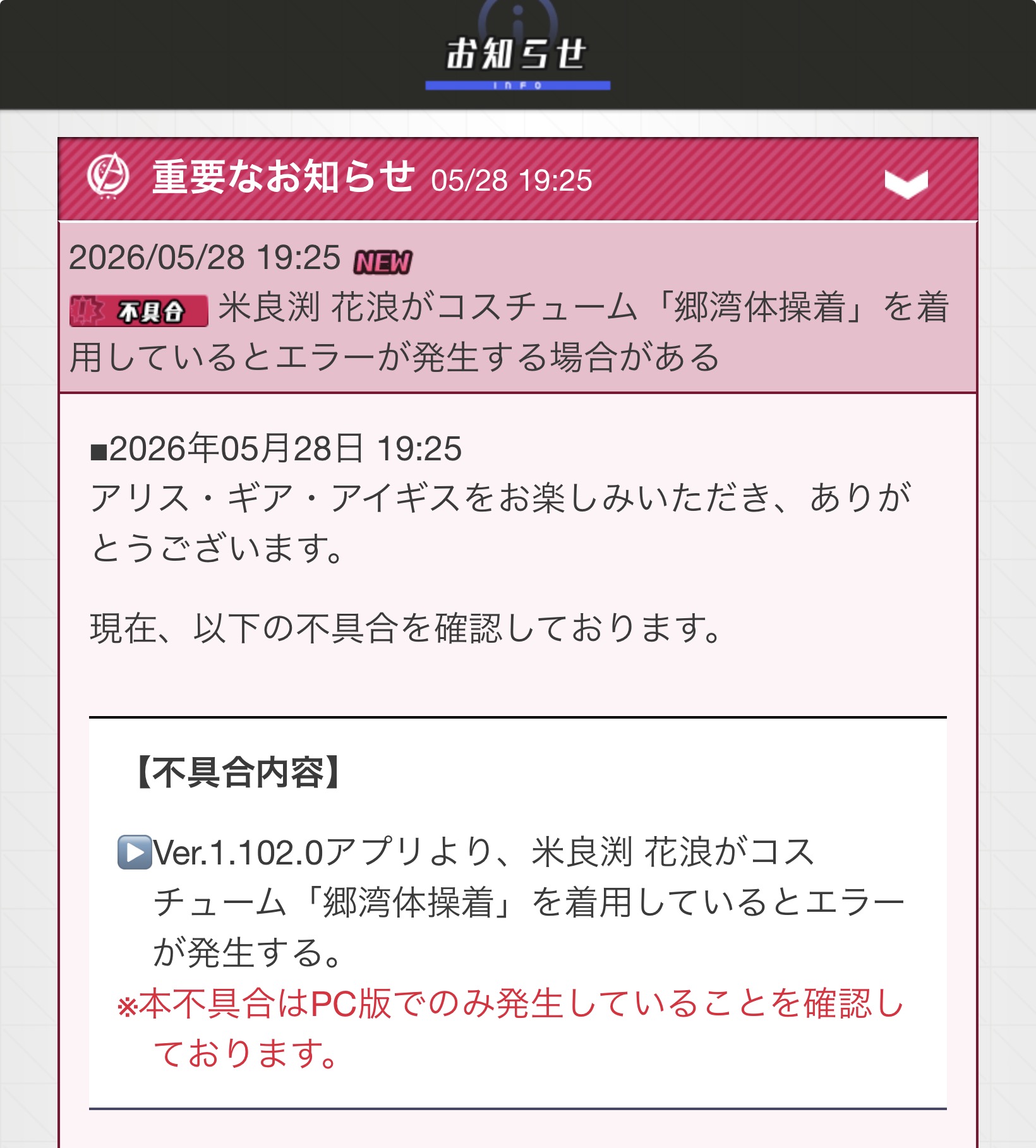Screen dimensions: 1036x1148
Task: Open the 不具合 notice about 米良渕 花浪 costume
Action: pos(517,308)
